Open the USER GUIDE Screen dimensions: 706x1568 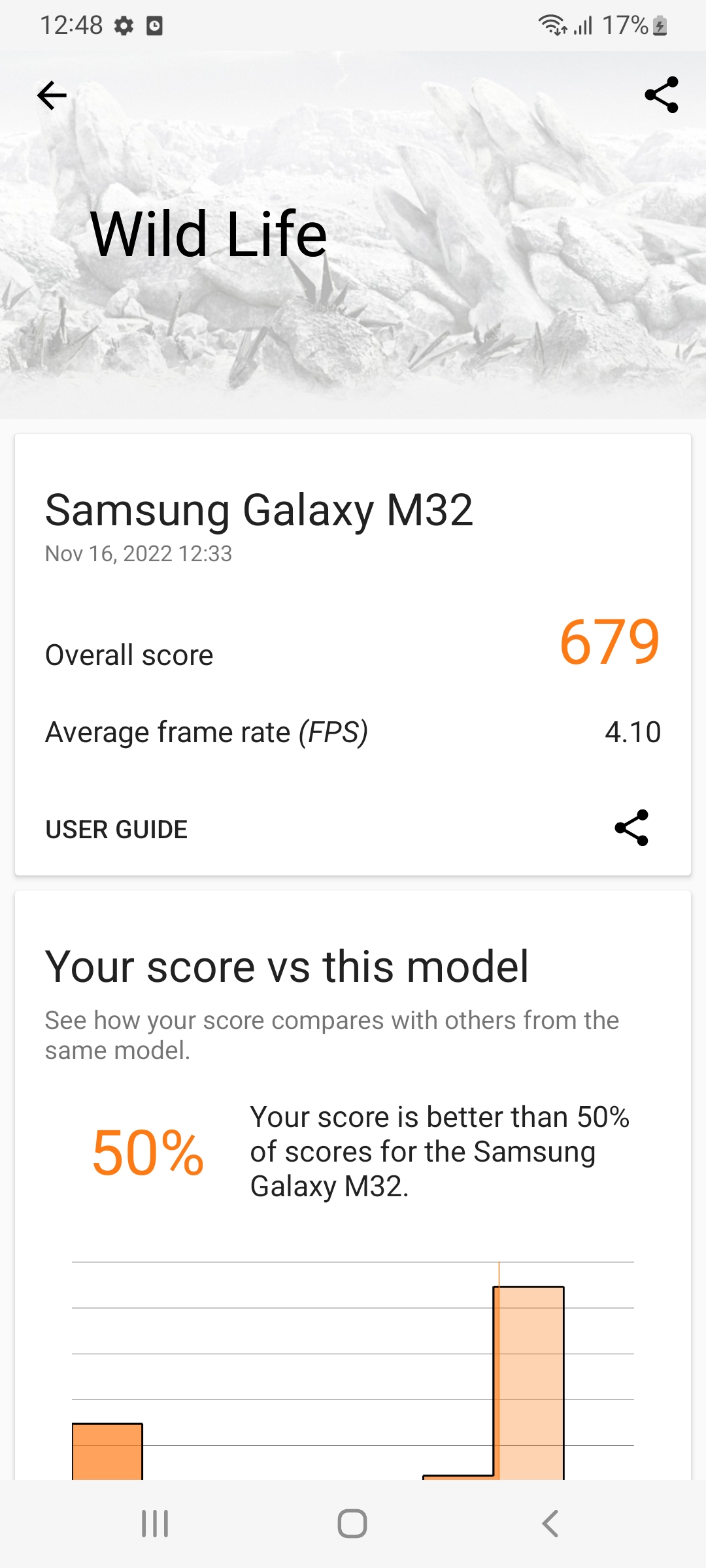pyautogui.click(x=116, y=829)
